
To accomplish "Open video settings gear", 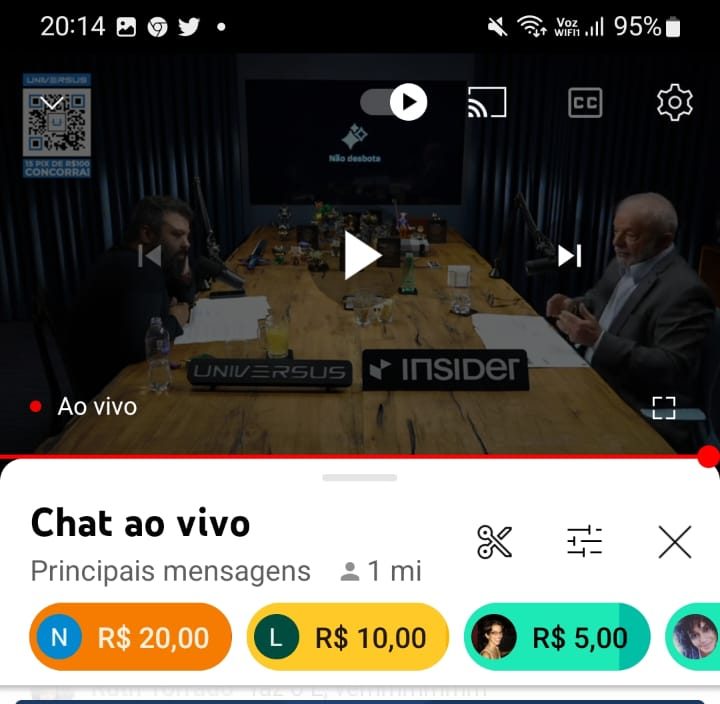I will (675, 102).
